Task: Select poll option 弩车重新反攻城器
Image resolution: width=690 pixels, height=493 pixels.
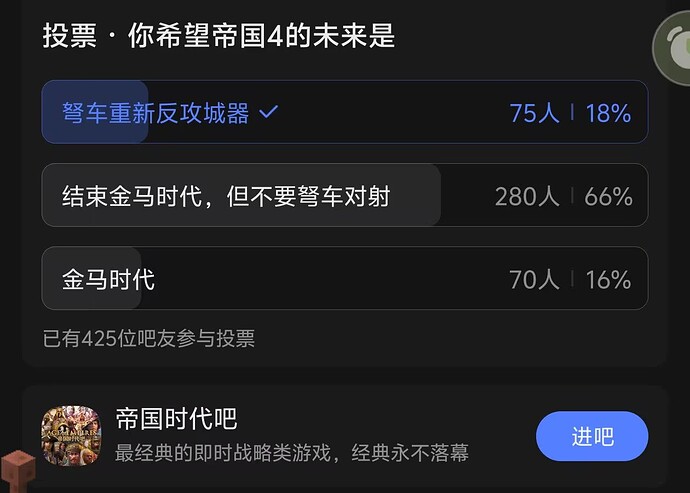Action: (344, 112)
